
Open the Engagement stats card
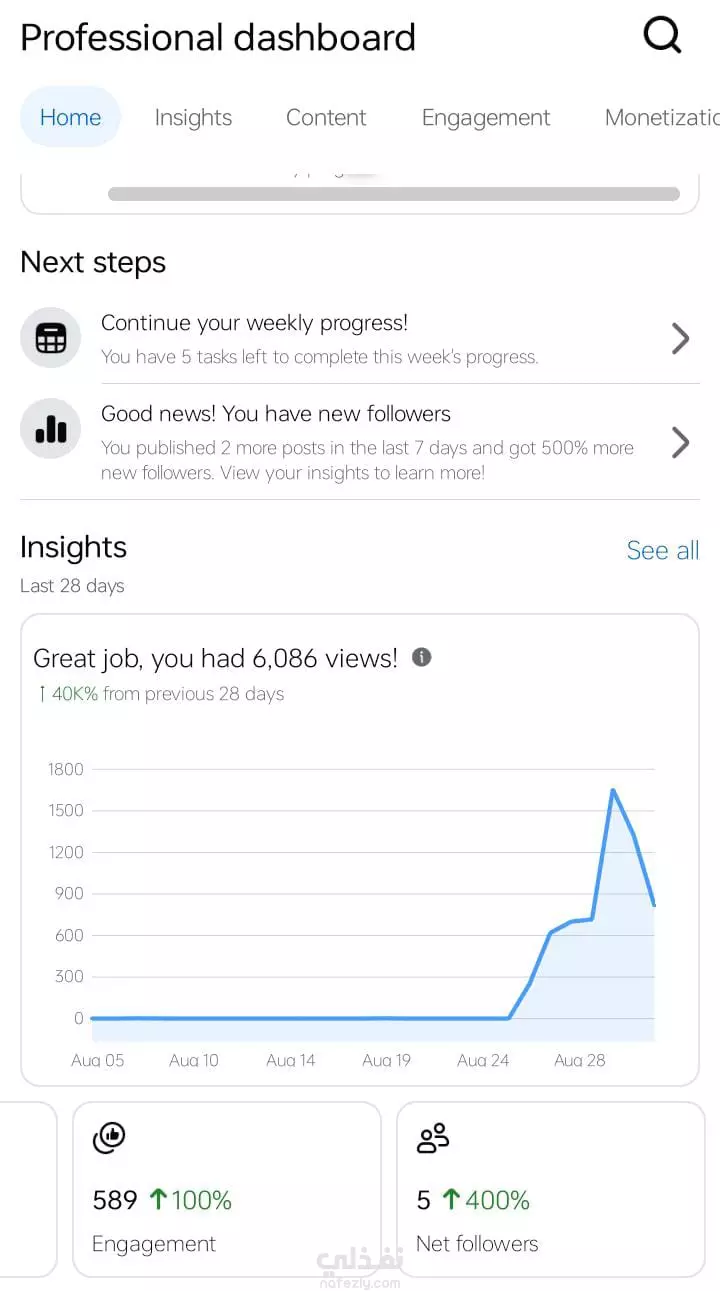tap(227, 1189)
